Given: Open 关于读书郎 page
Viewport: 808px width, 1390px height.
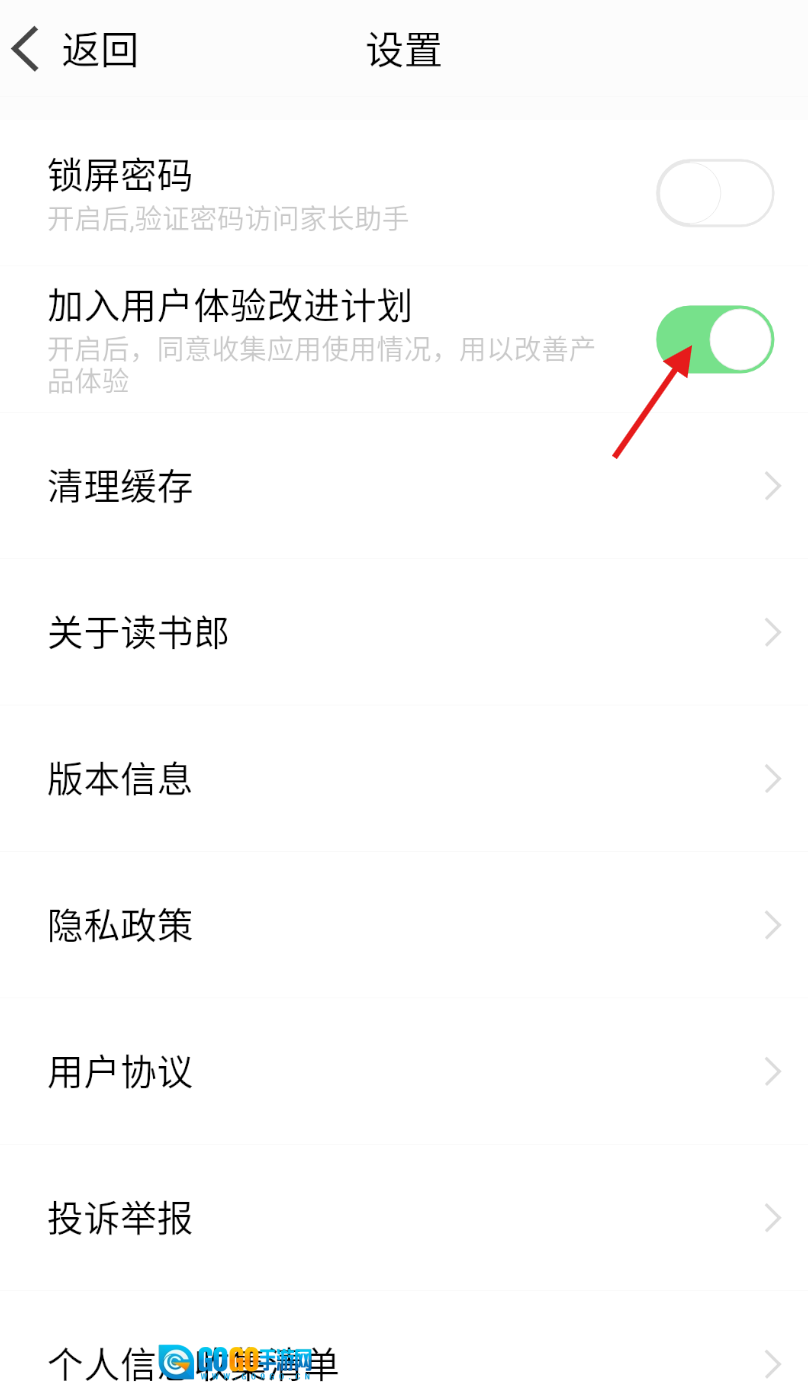Looking at the screenshot, I should tap(404, 633).
